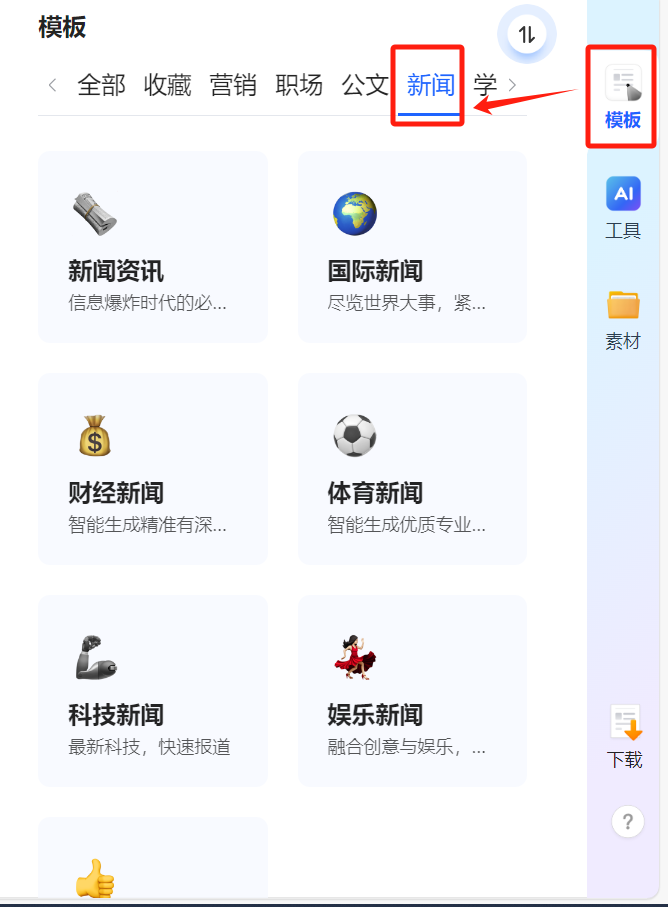Select the 新闻 tab
The height and width of the screenshot is (907, 668).
click(430, 86)
